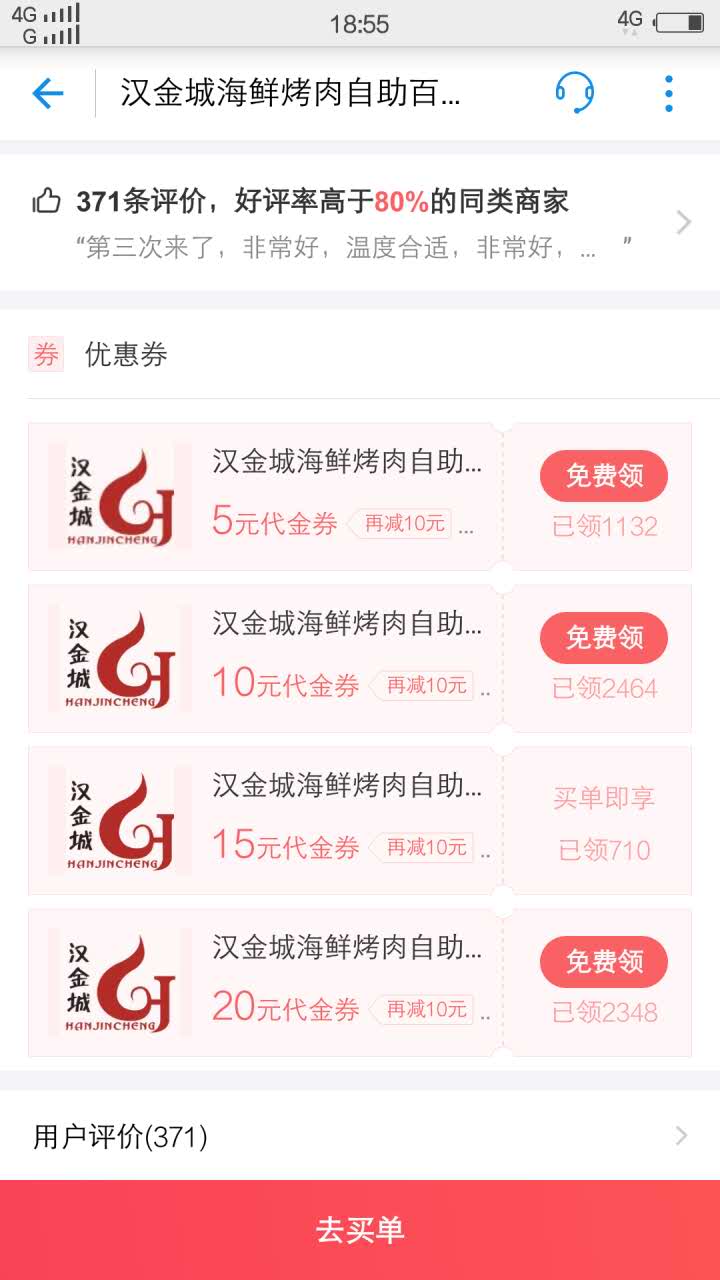Screen dimensions: 720x1280
Task: Claim the 20元代金券 for free
Action: 604,962
